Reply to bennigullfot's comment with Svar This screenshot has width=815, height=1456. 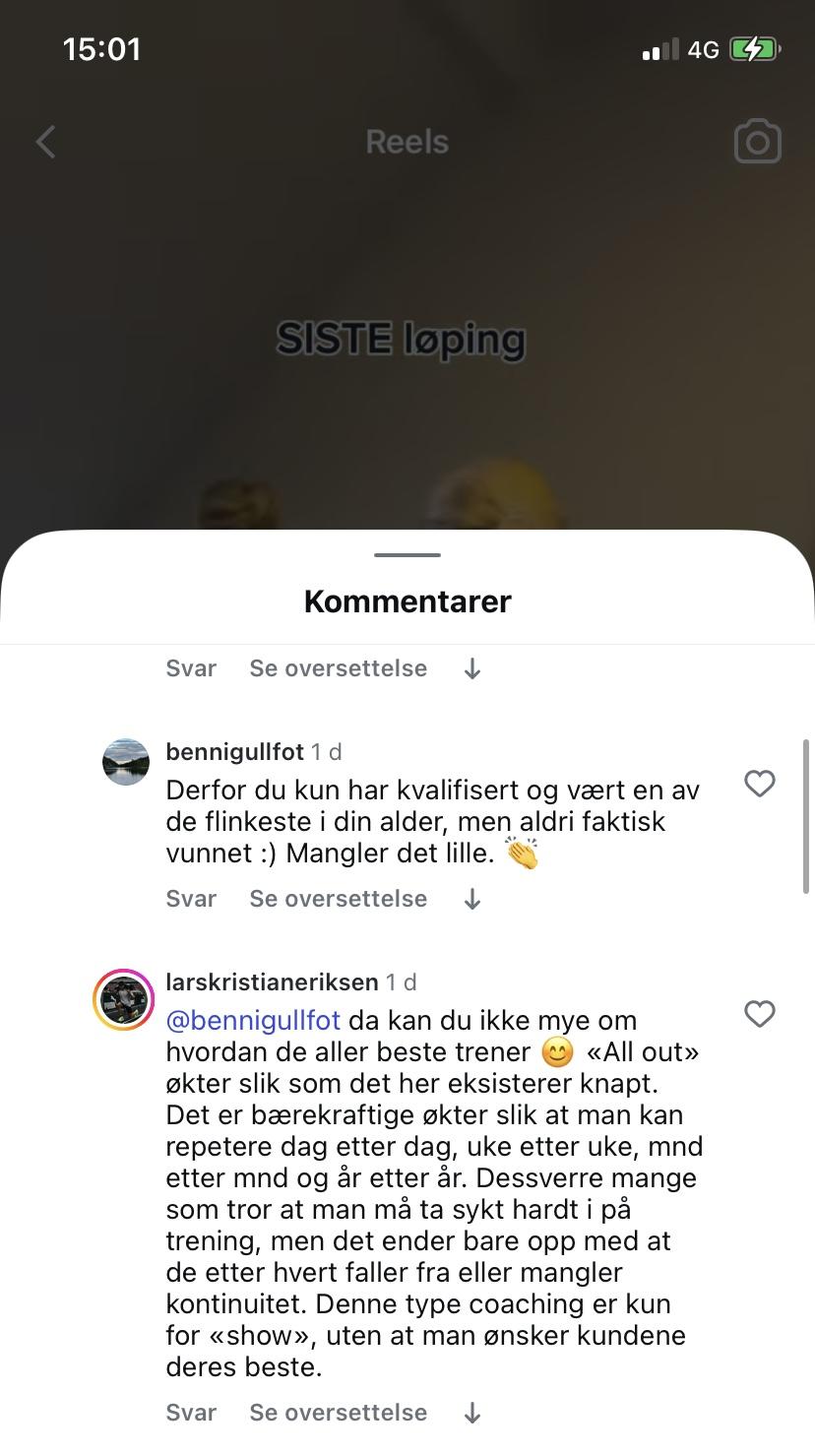point(191,899)
